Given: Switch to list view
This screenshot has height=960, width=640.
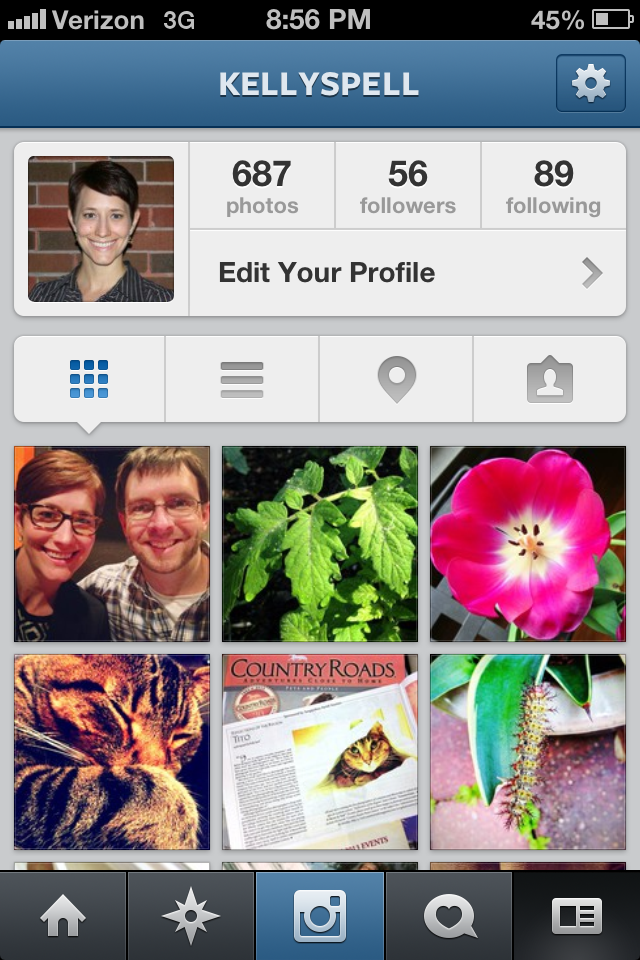Looking at the screenshot, I should click(x=242, y=379).
